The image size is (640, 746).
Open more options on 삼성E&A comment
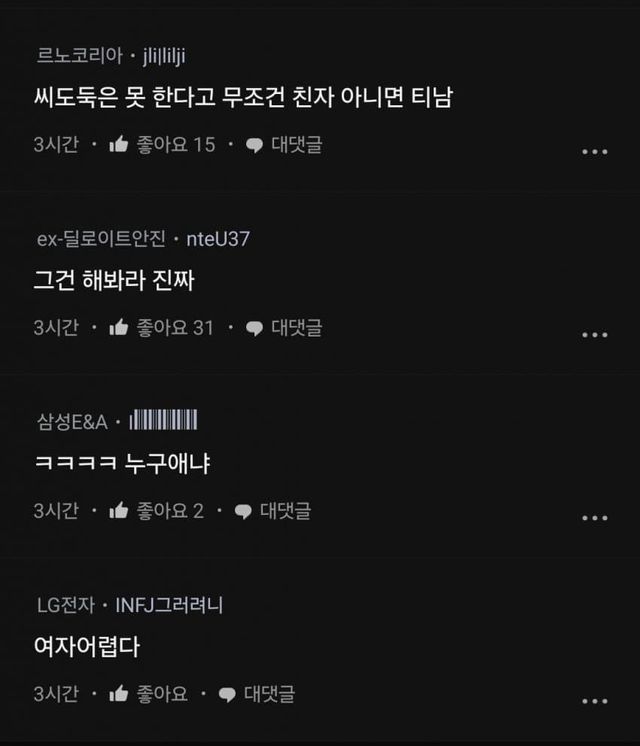pyautogui.click(x=594, y=518)
